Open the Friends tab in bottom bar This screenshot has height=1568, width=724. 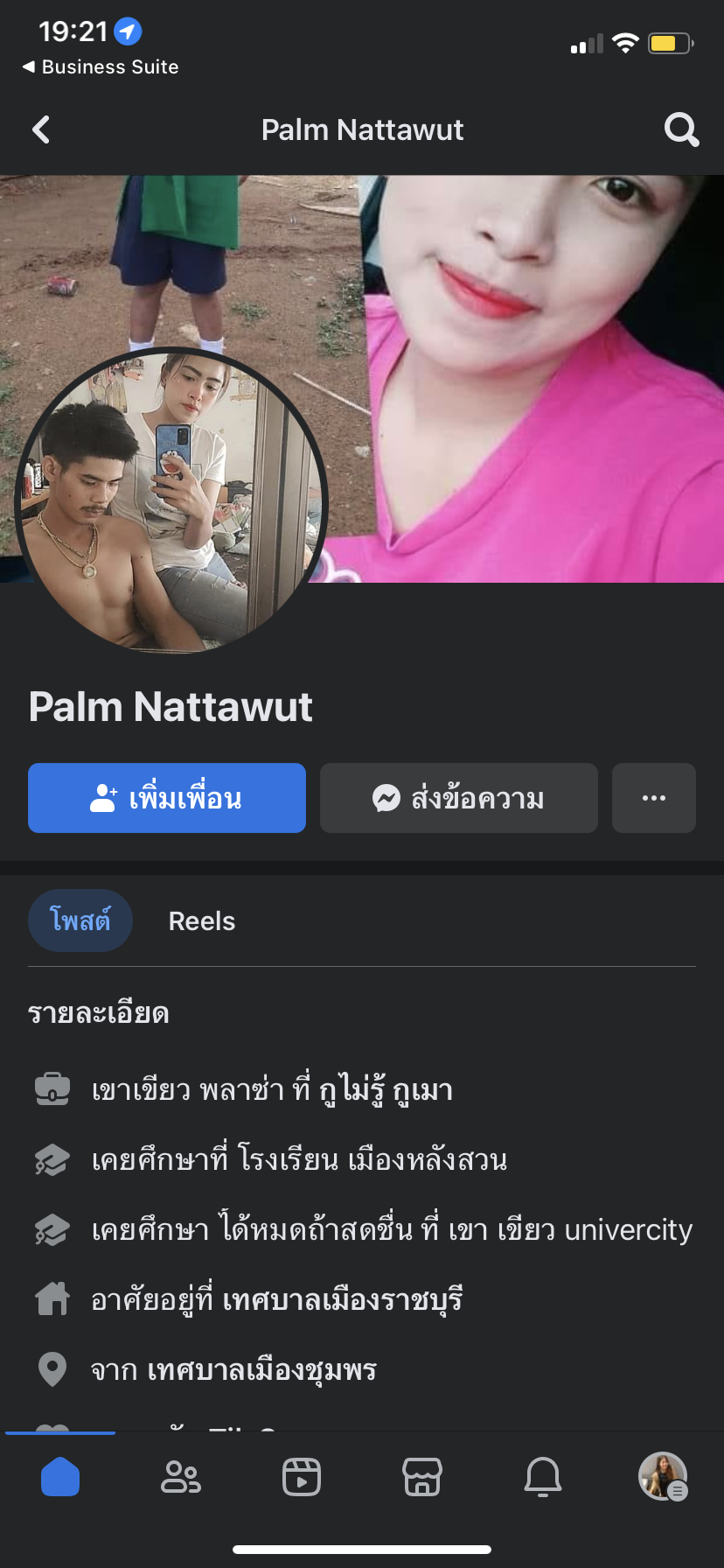tap(181, 1478)
